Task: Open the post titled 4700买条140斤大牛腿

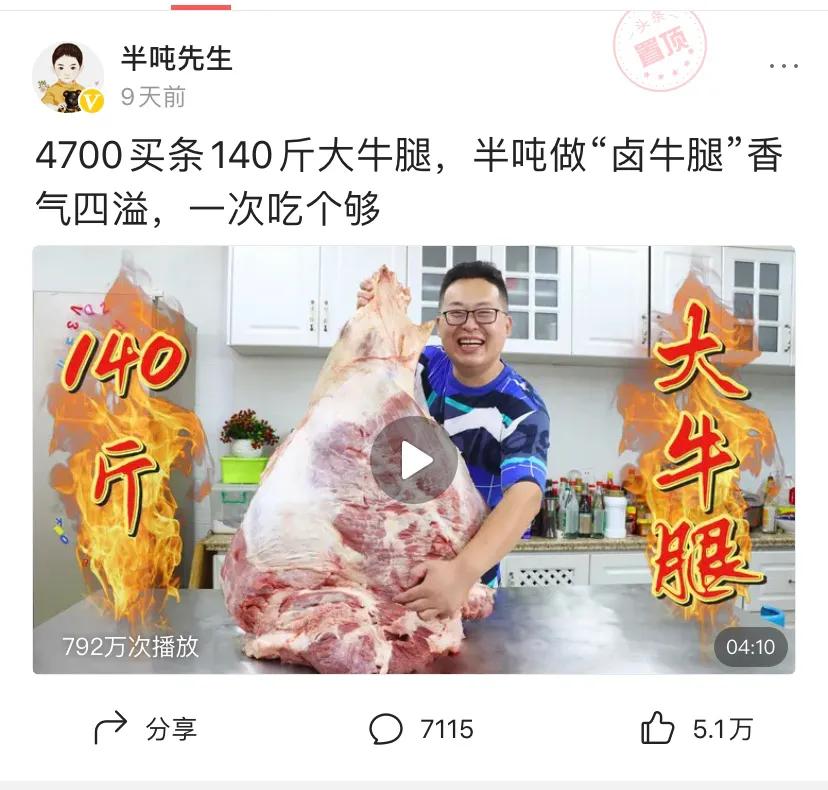Action: [x=408, y=182]
